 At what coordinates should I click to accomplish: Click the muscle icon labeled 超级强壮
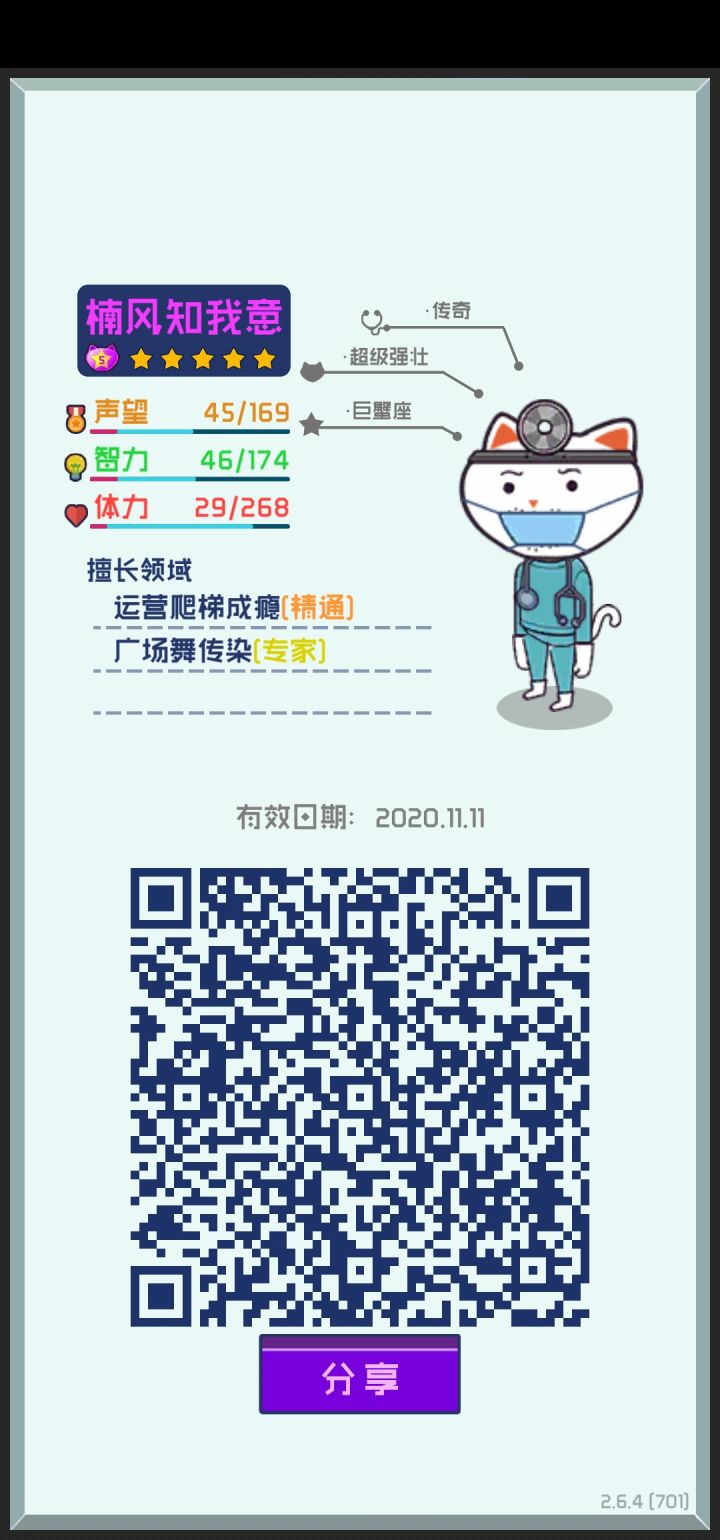[x=311, y=371]
